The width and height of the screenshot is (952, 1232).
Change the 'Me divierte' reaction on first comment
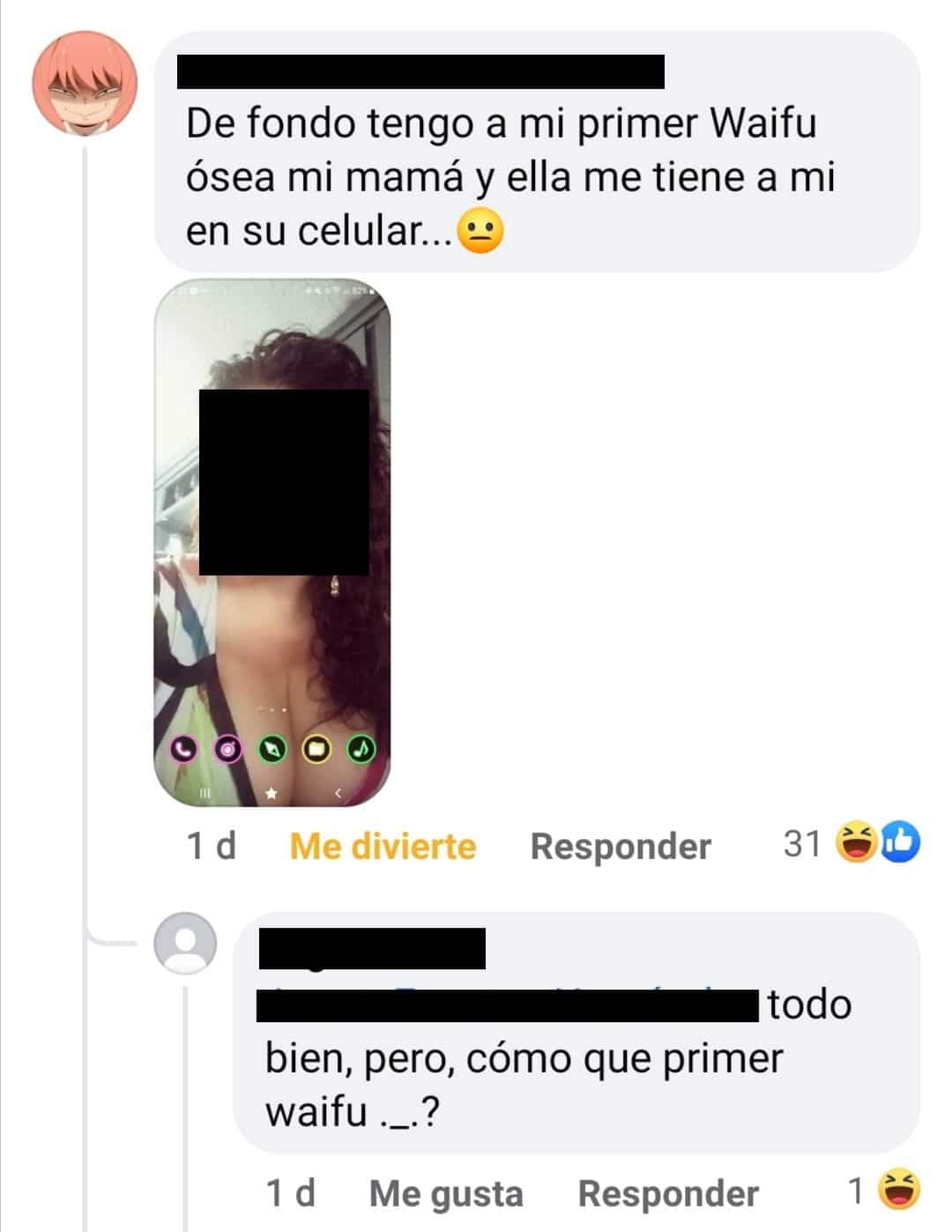click(383, 846)
